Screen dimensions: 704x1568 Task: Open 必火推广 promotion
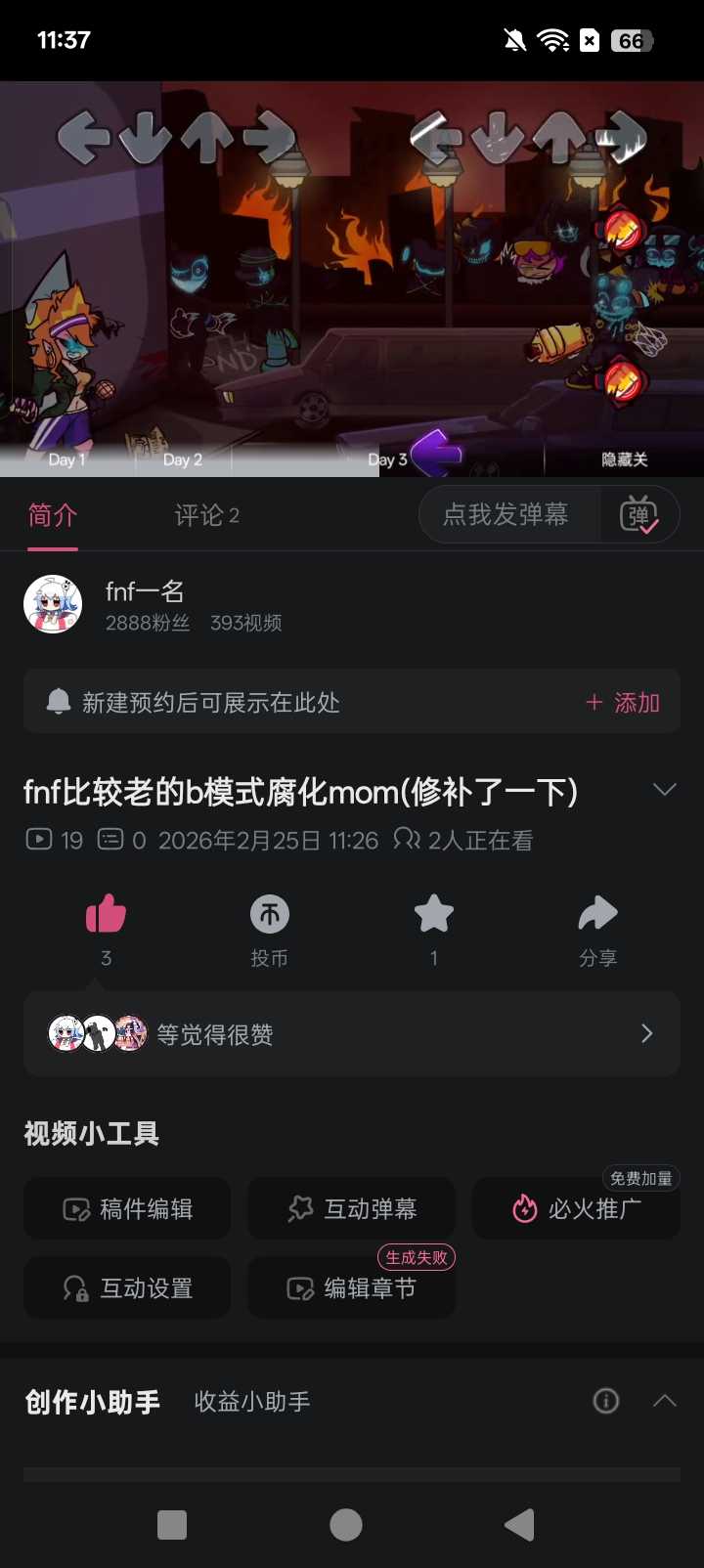click(x=577, y=1209)
